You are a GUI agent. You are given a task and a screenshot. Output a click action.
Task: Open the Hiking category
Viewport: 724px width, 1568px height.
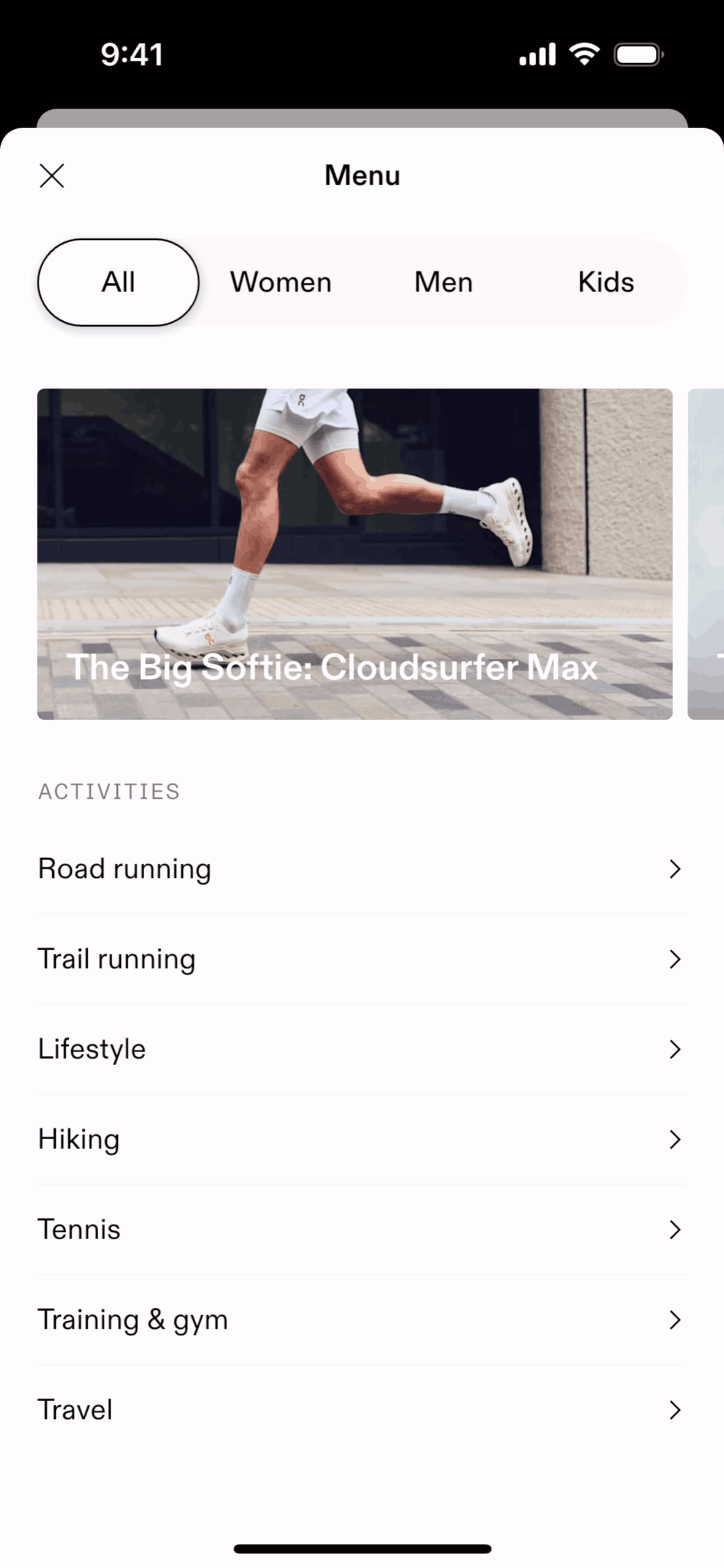(x=361, y=1140)
